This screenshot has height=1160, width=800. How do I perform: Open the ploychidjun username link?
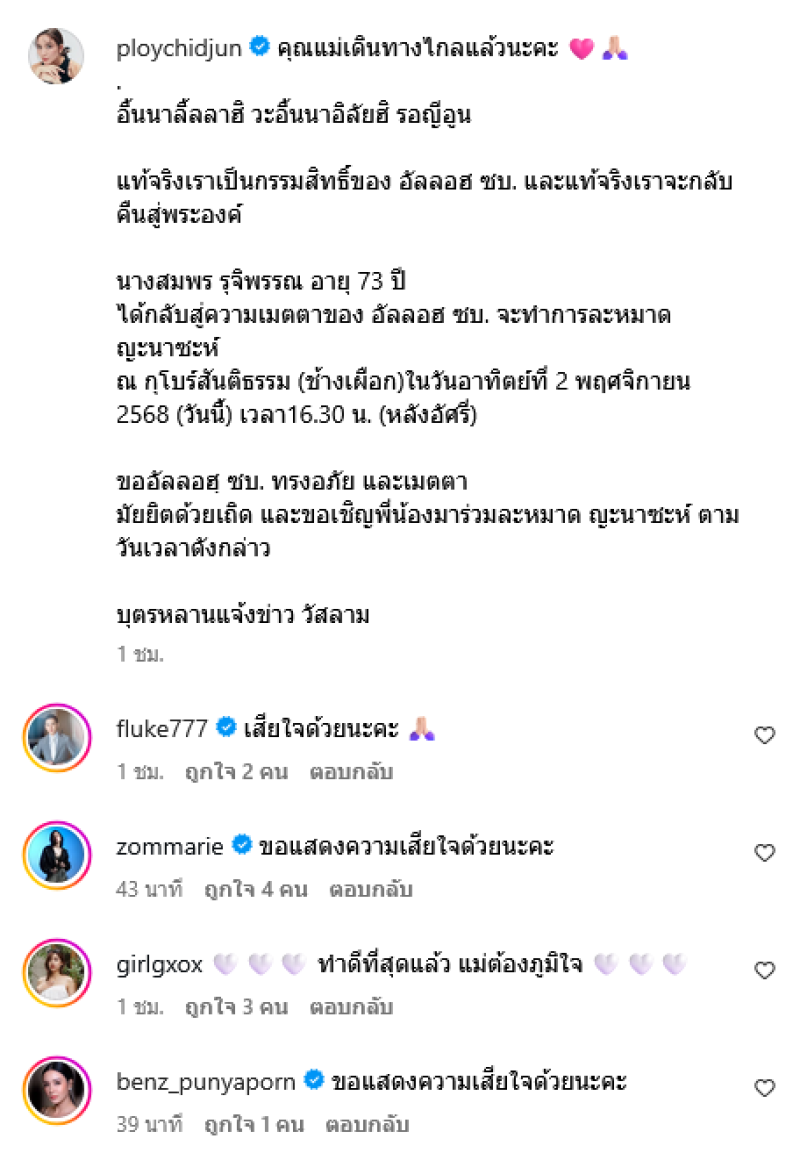180,48
